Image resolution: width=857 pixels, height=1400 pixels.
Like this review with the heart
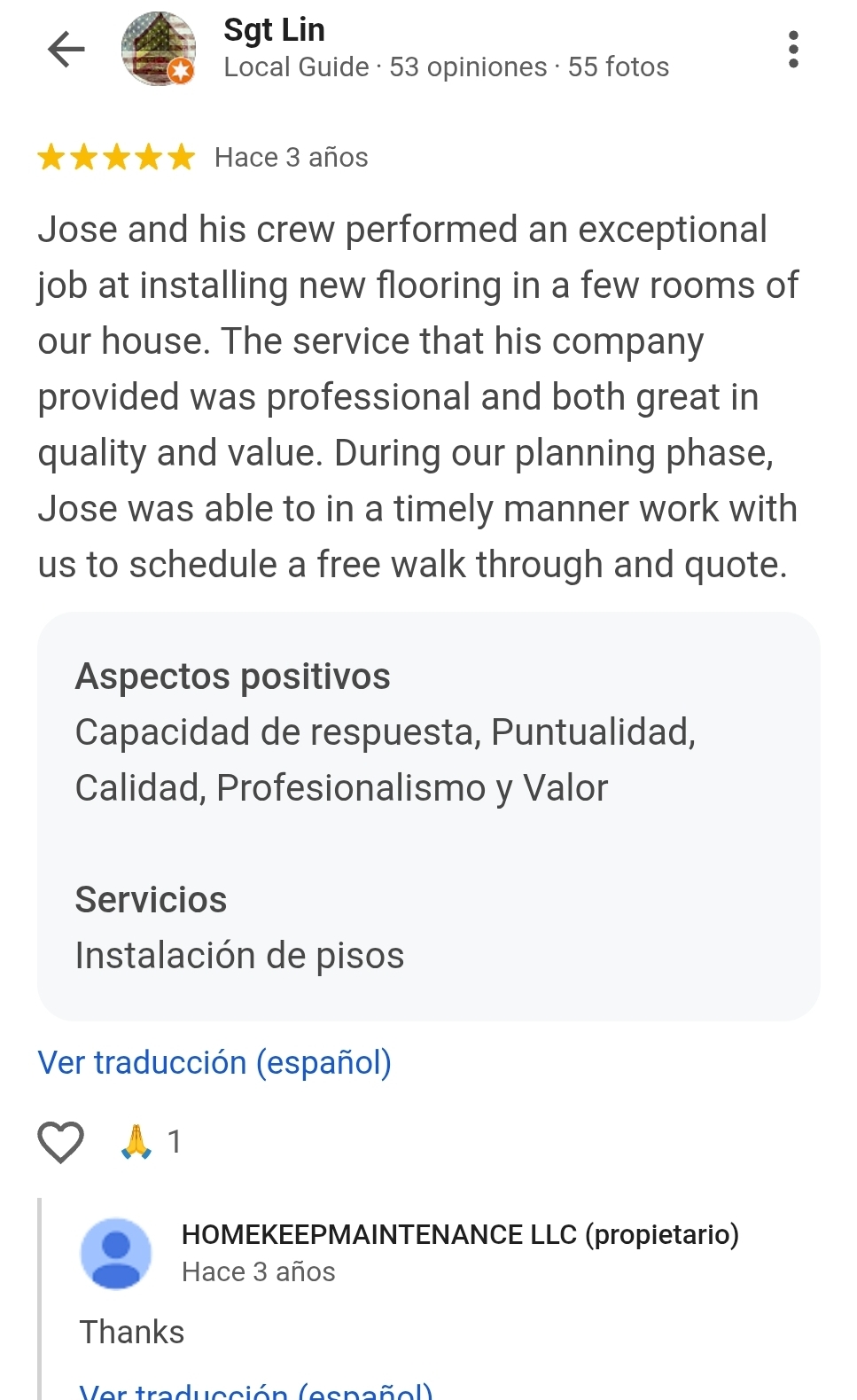tap(60, 1141)
